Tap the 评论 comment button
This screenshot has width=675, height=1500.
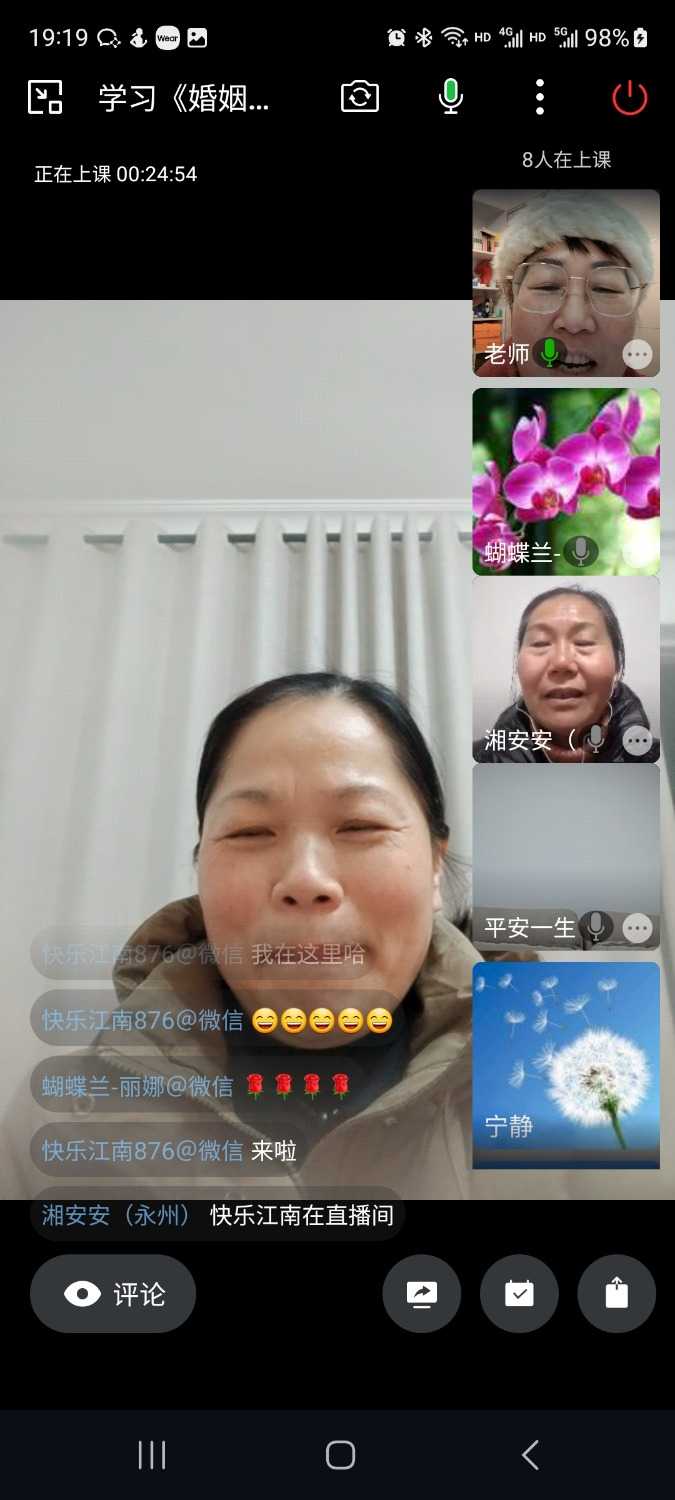tap(113, 1294)
